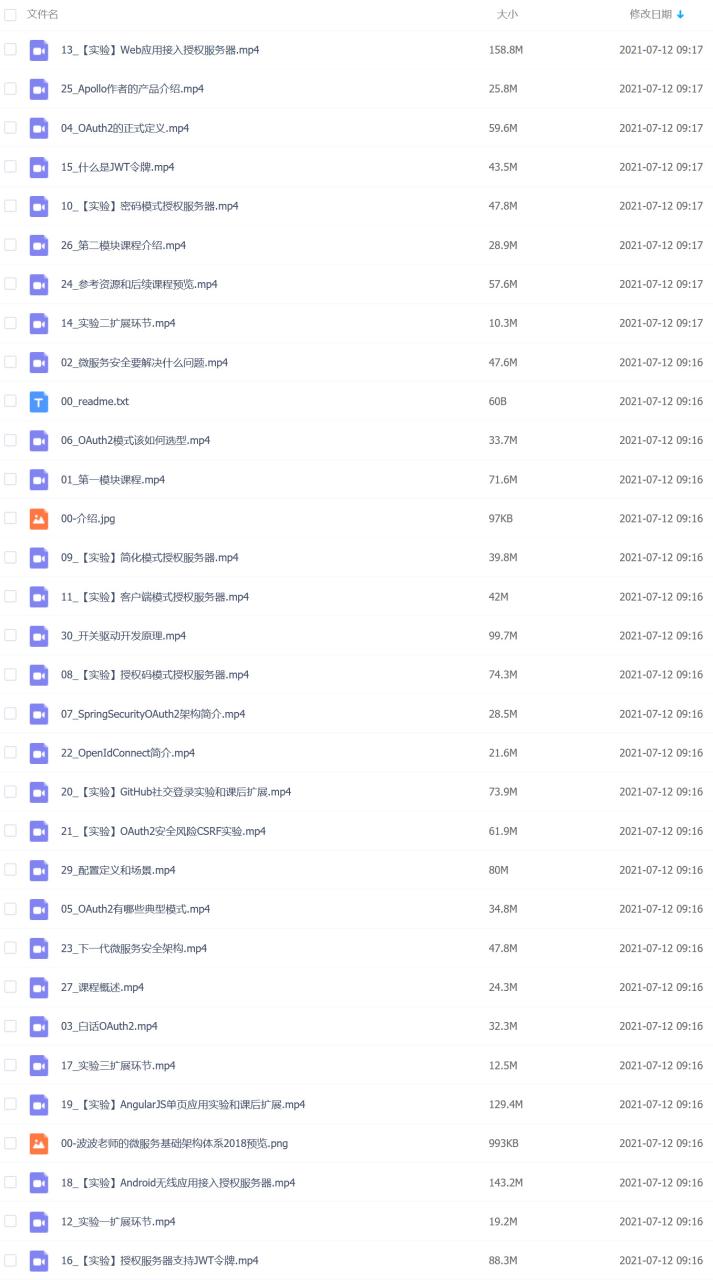Open 13_【实验】Web应用接入授权服务器.mp4
713x1280 pixels.
160,50
